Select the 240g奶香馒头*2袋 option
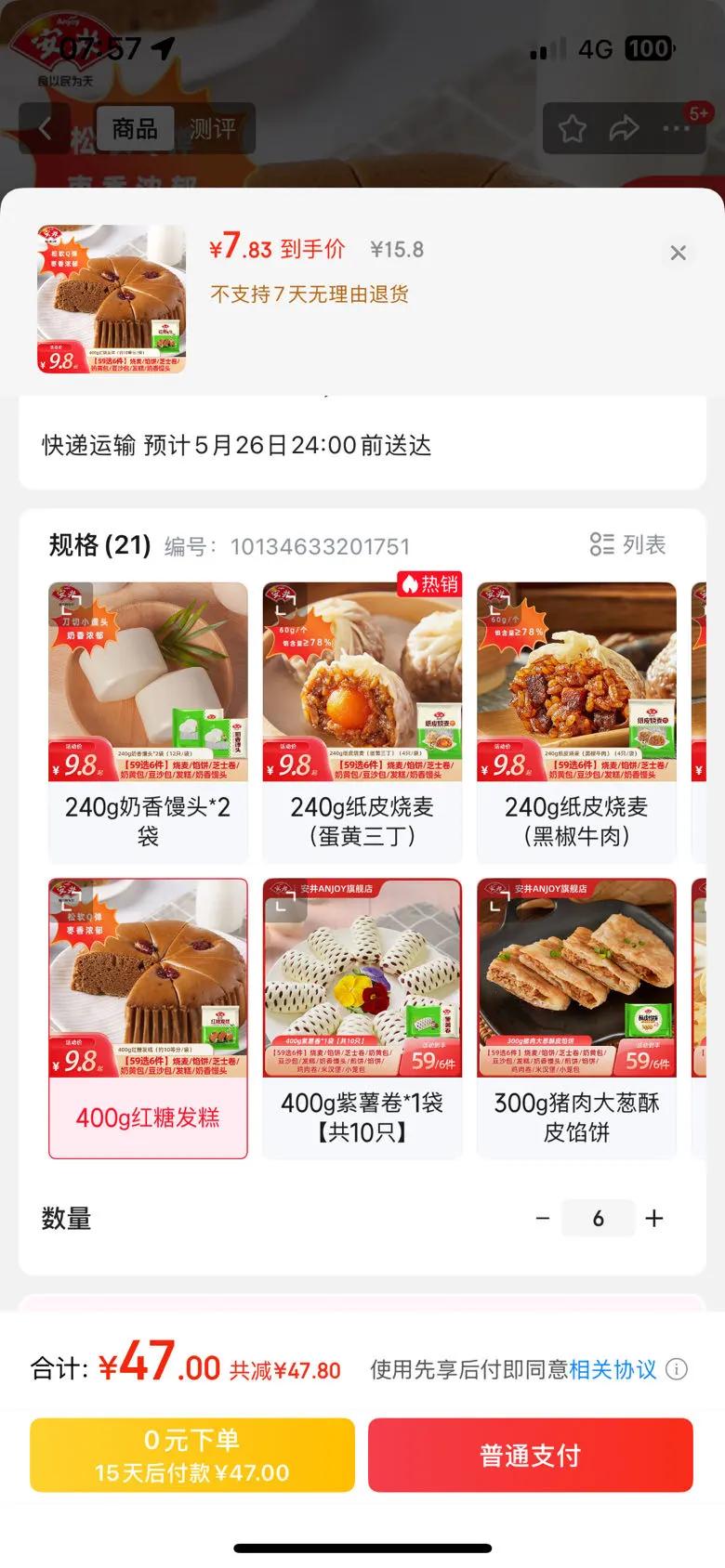 [x=148, y=722]
